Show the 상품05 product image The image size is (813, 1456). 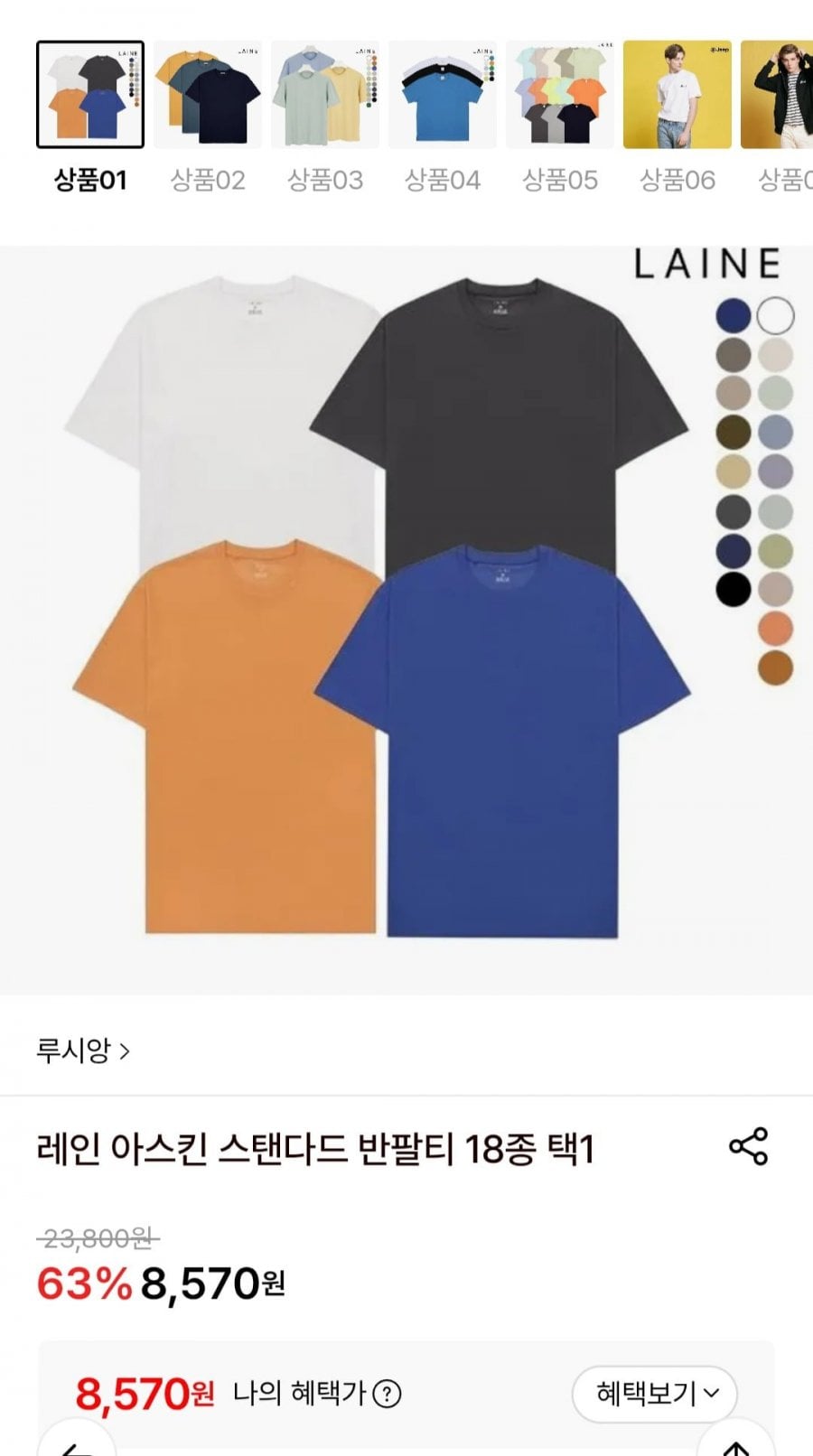[x=560, y=95]
